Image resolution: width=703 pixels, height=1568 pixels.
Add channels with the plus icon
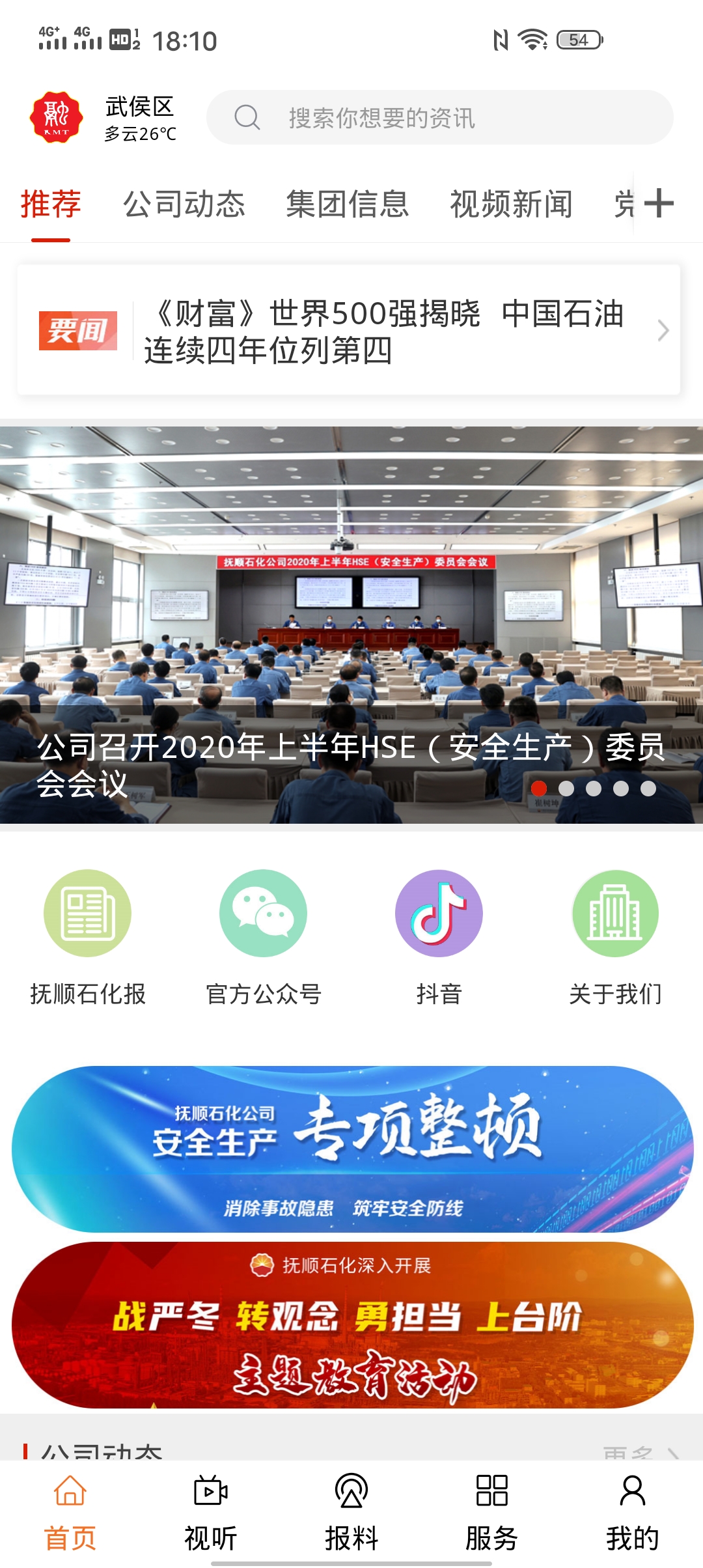coord(658,203)
